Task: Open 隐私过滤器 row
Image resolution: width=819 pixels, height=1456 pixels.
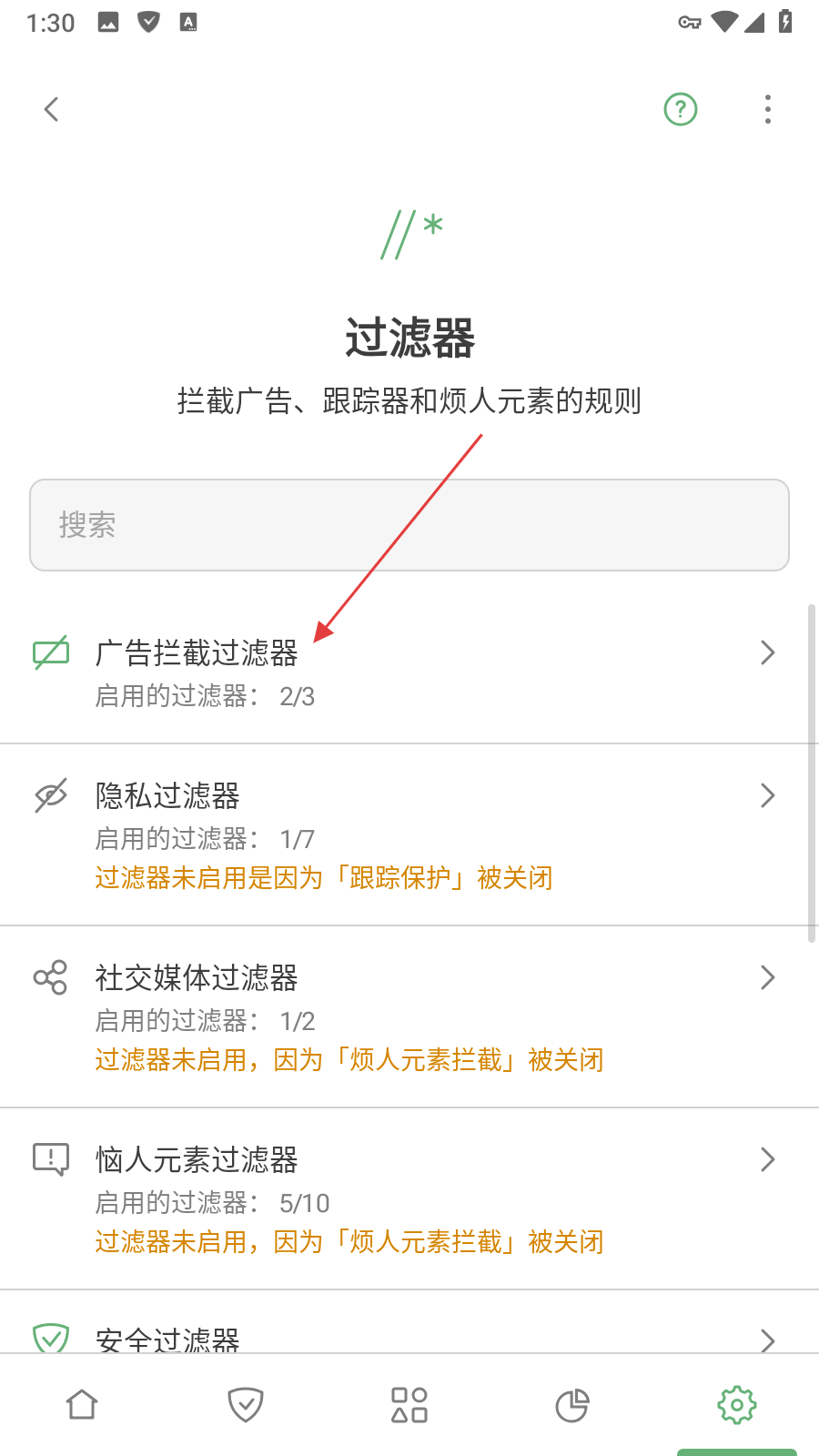Action: (x=409, y=834)
